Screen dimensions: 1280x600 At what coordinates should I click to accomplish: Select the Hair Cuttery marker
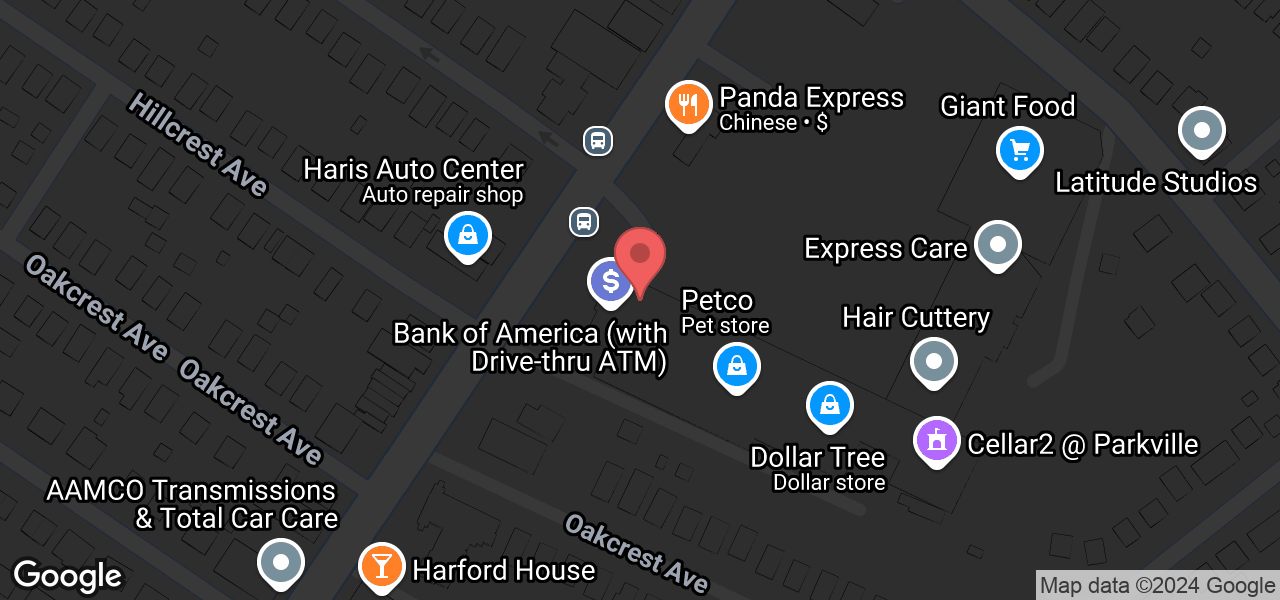934,361
